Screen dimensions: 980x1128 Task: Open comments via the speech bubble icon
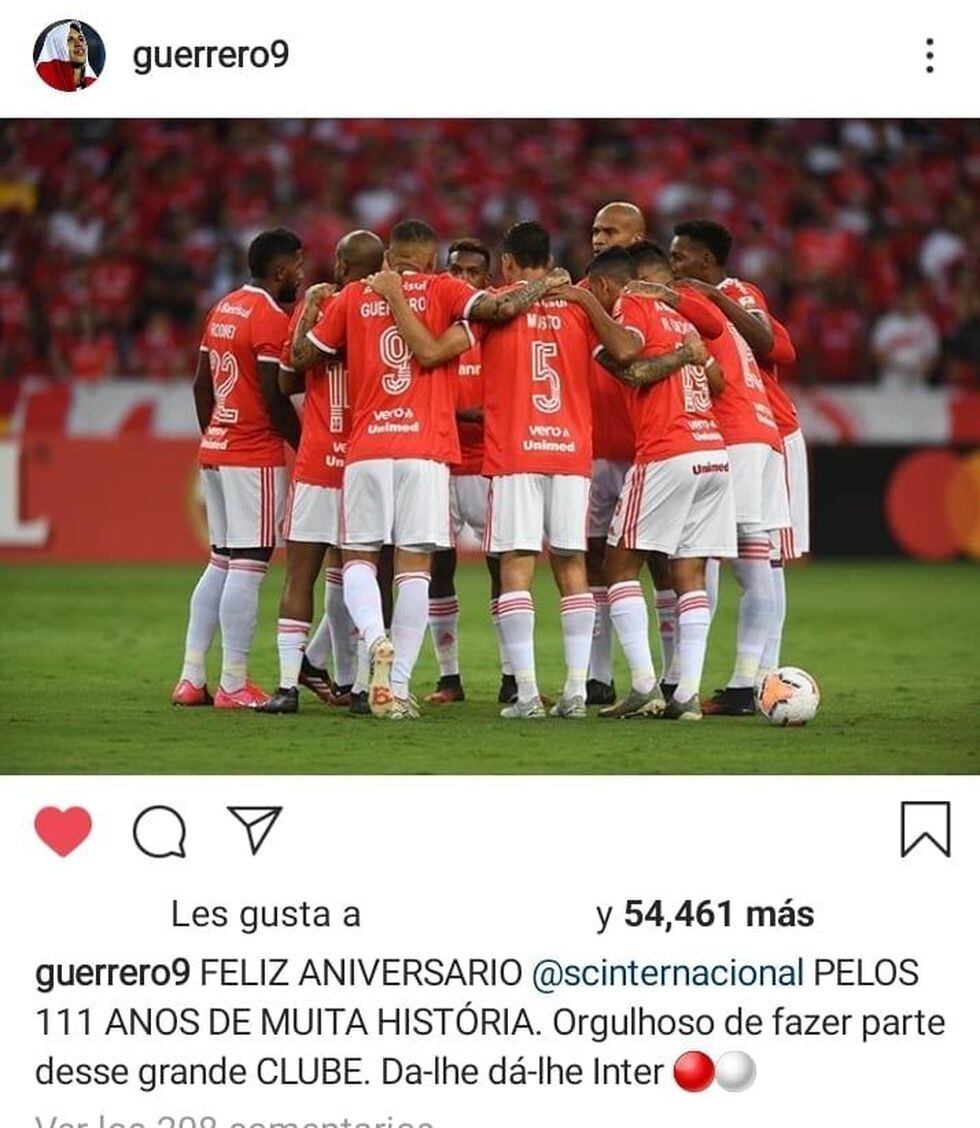coord(160,831)
